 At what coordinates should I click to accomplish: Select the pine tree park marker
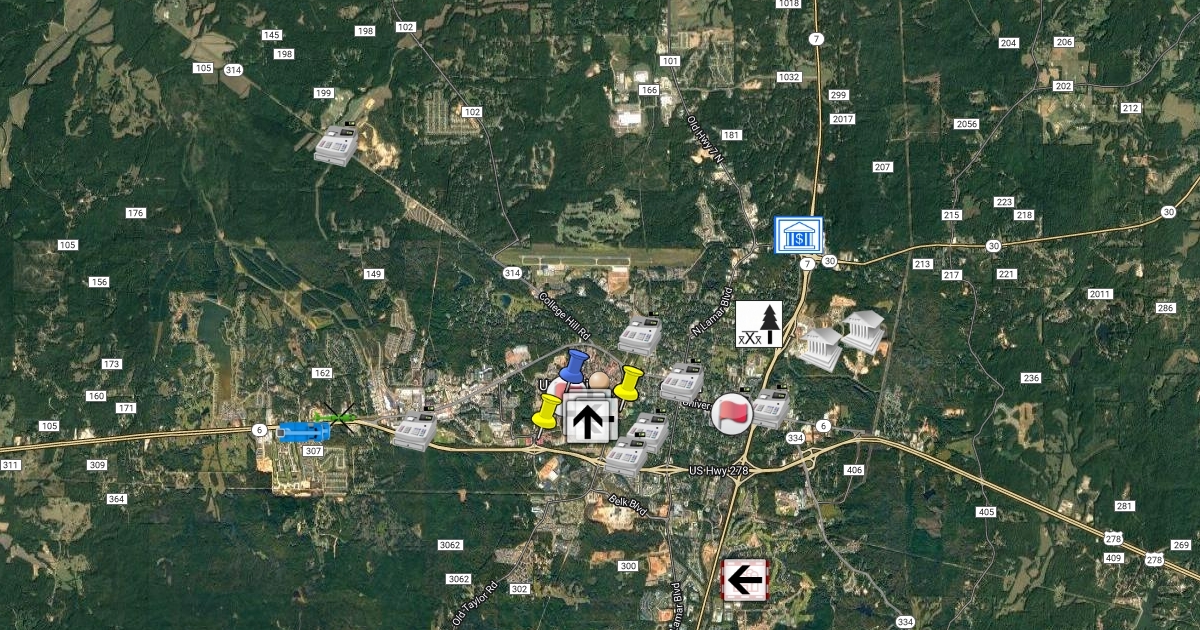(x=759, y=325)
